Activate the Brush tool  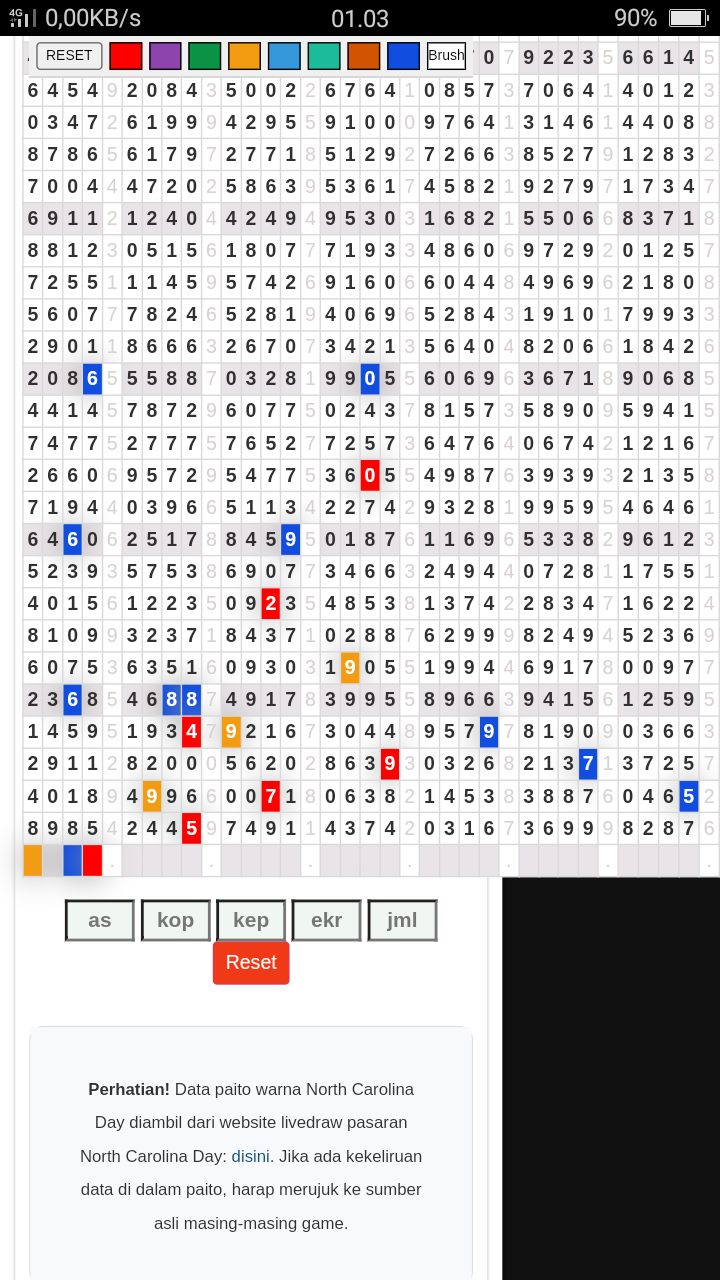446,56
